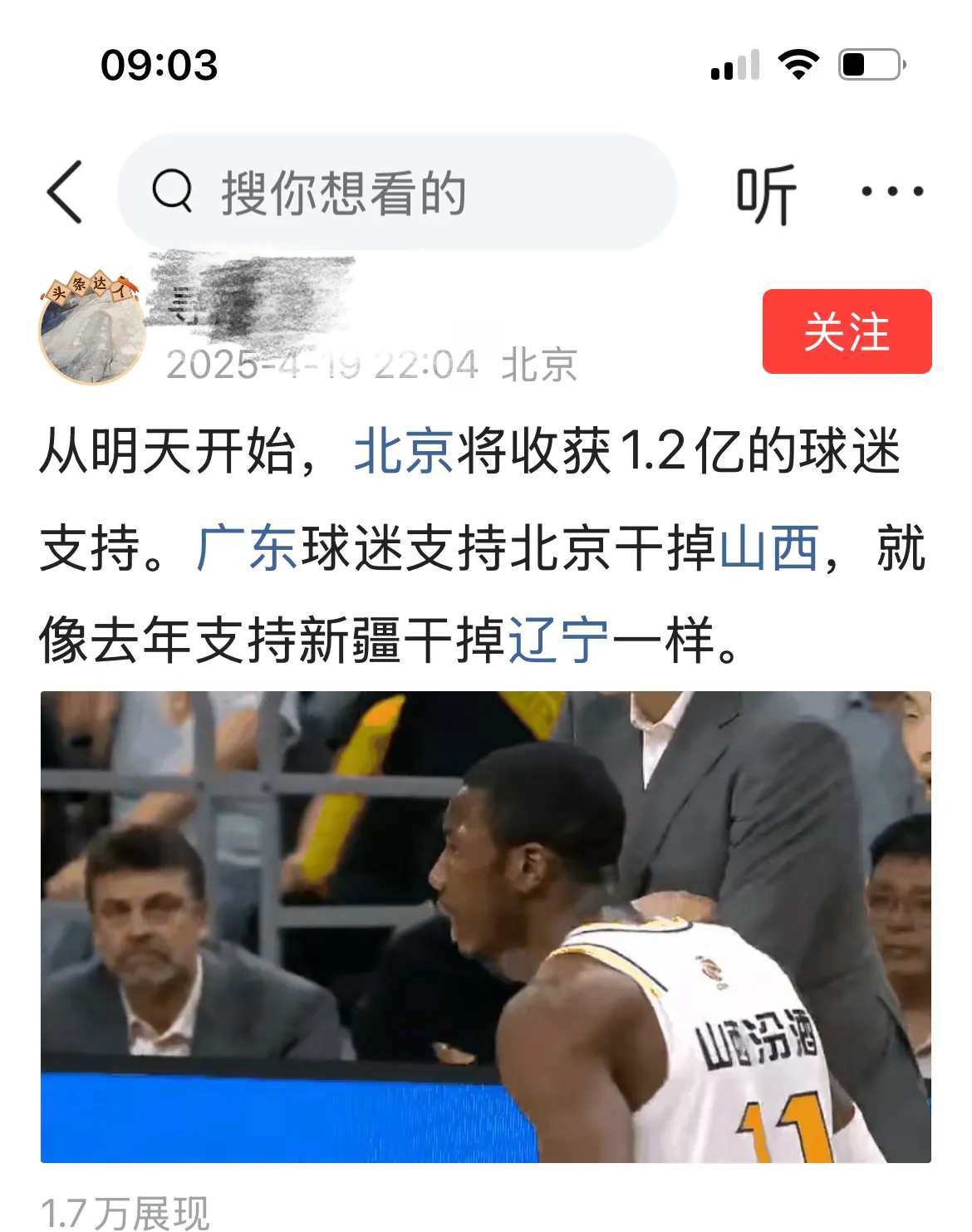Tap the Wi-Fi icon in the status bar
This screenshot has width=972, height=1232.
(798, 66)
